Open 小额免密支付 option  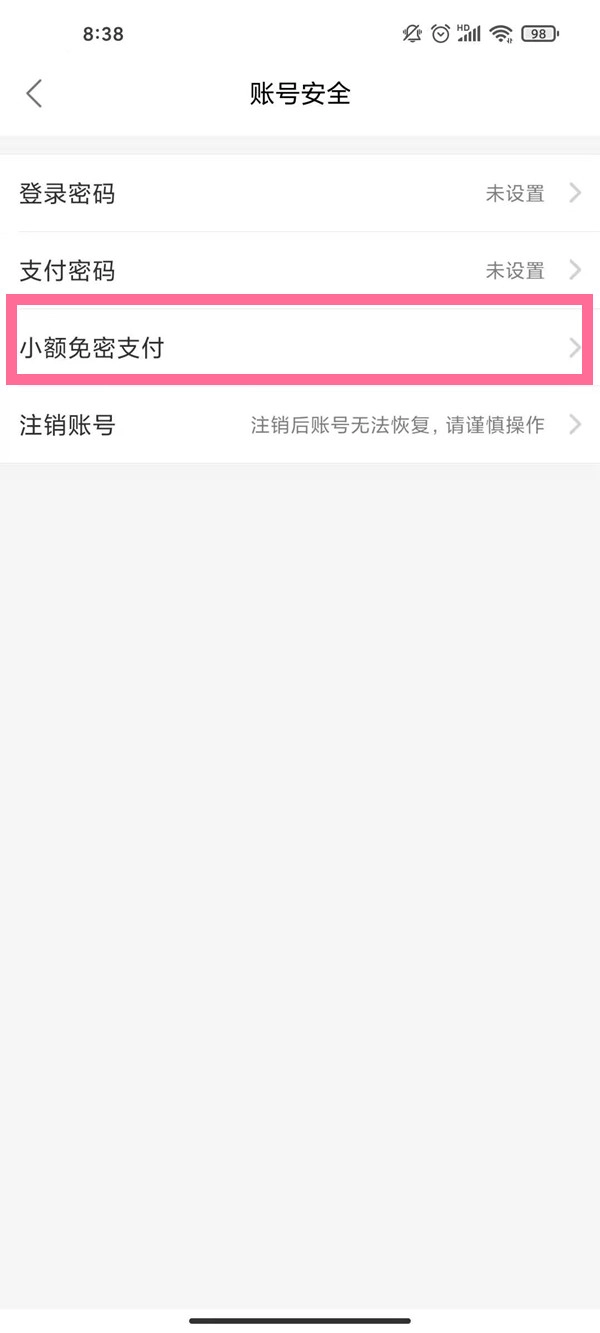[x=300, y=348]
